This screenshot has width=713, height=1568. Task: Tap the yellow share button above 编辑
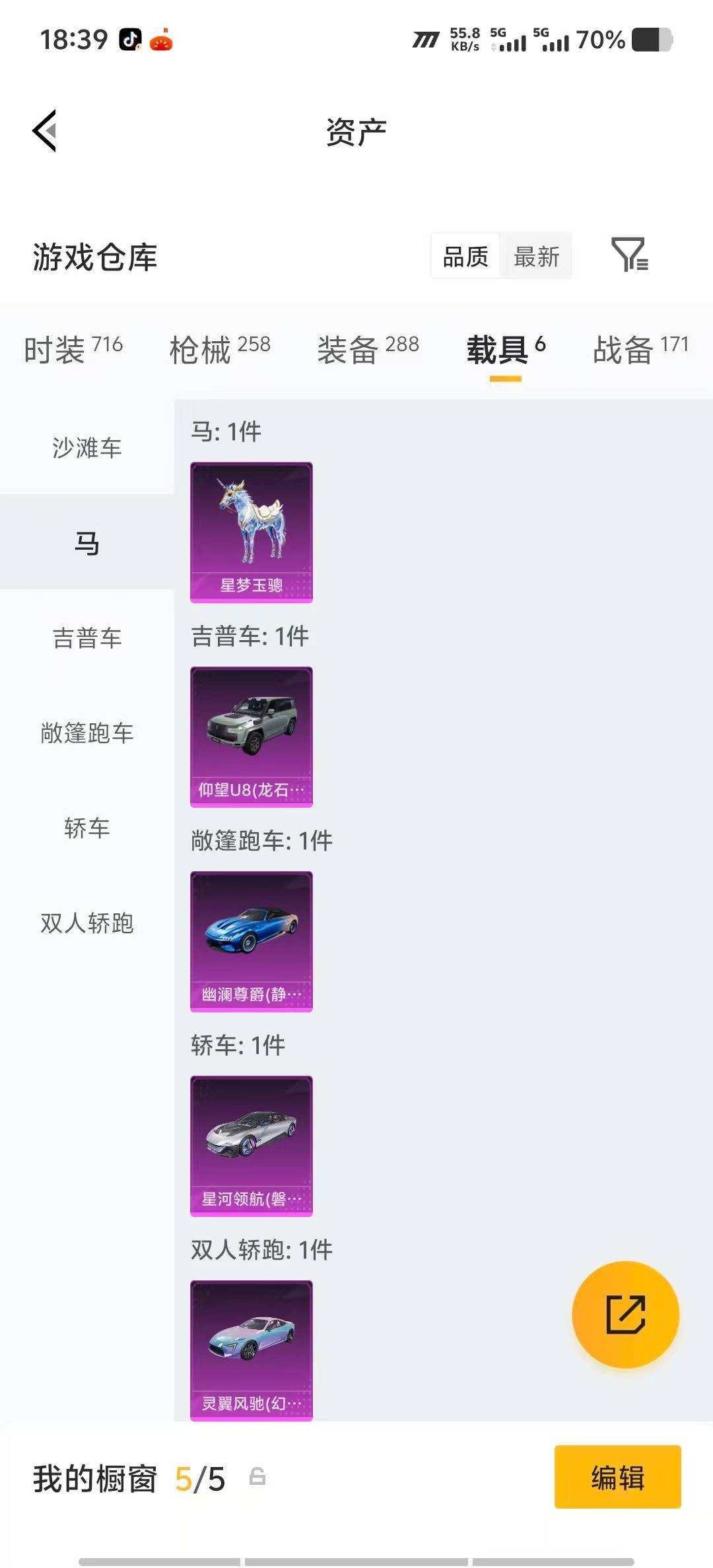pos(626,1315)
